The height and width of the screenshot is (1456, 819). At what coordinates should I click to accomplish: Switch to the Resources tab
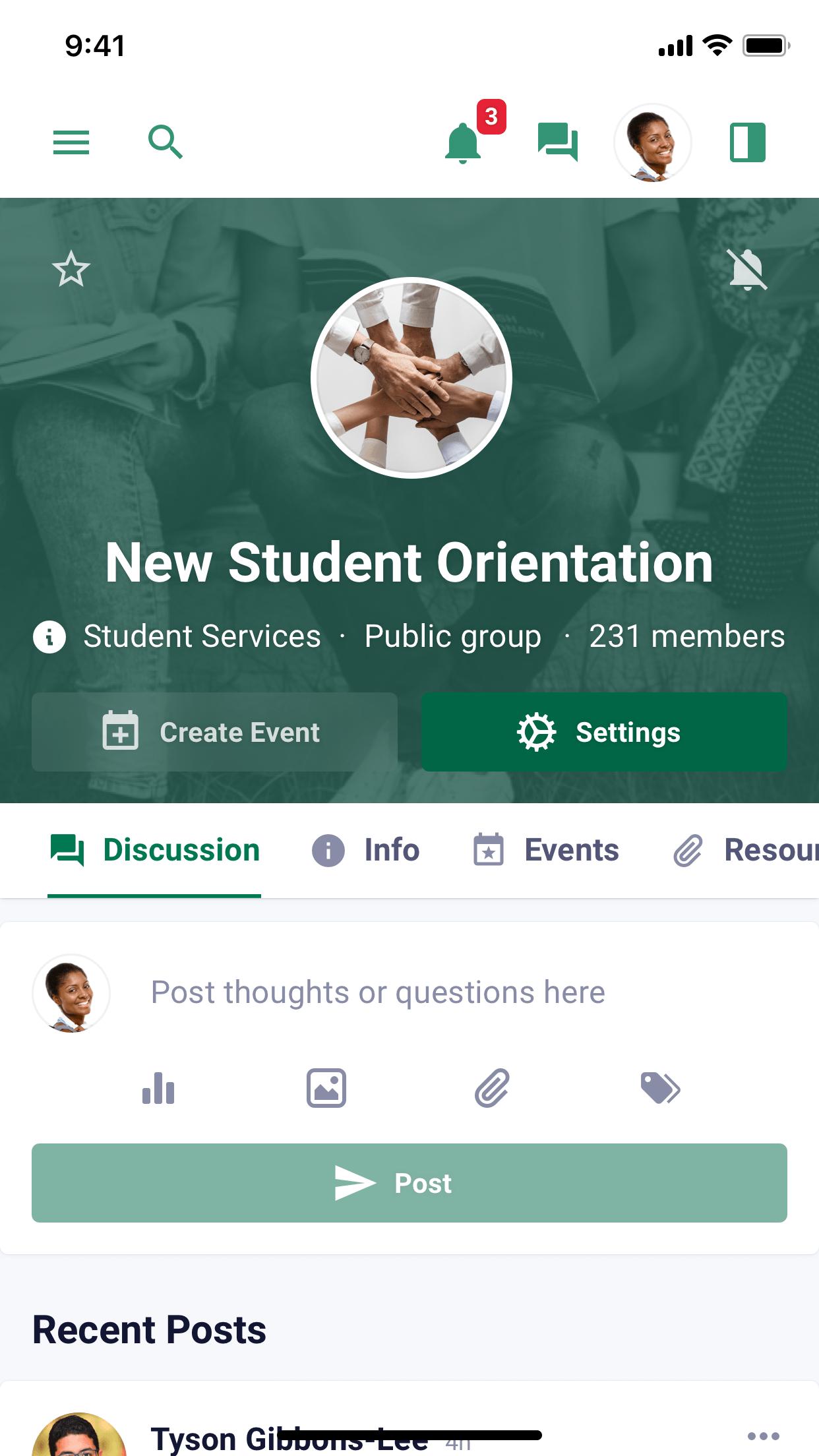click(x=745, y=850)
